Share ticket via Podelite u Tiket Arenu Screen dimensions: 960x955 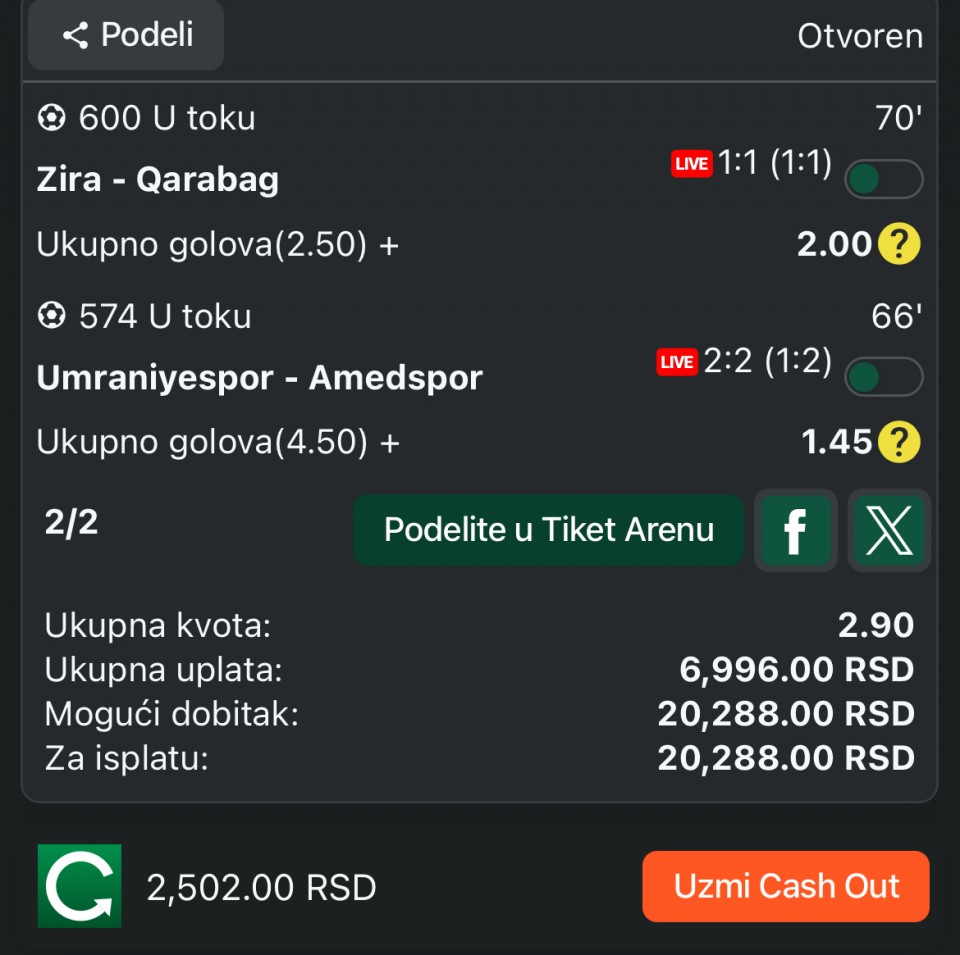pos(548,530)
